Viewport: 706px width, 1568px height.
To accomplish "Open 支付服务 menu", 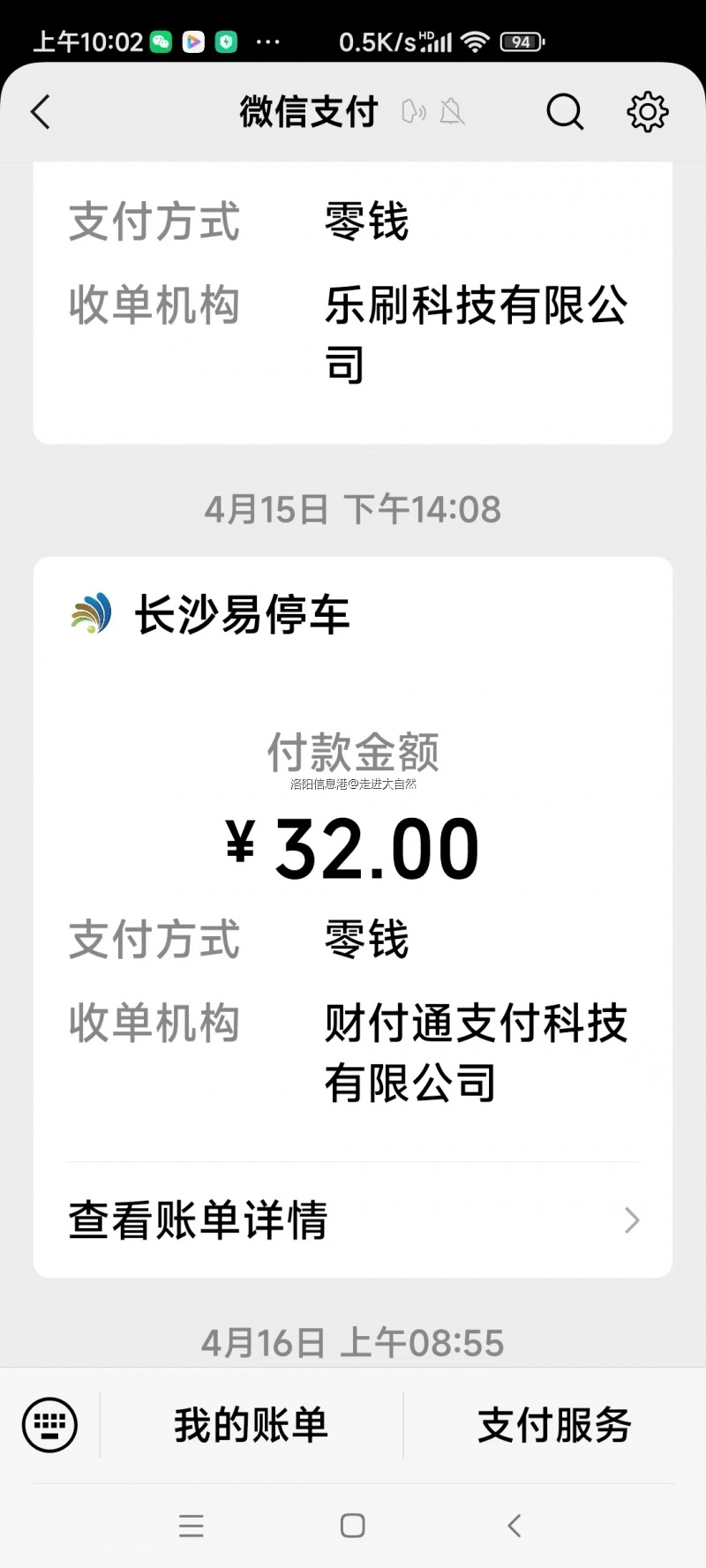I will (554, 1425).
